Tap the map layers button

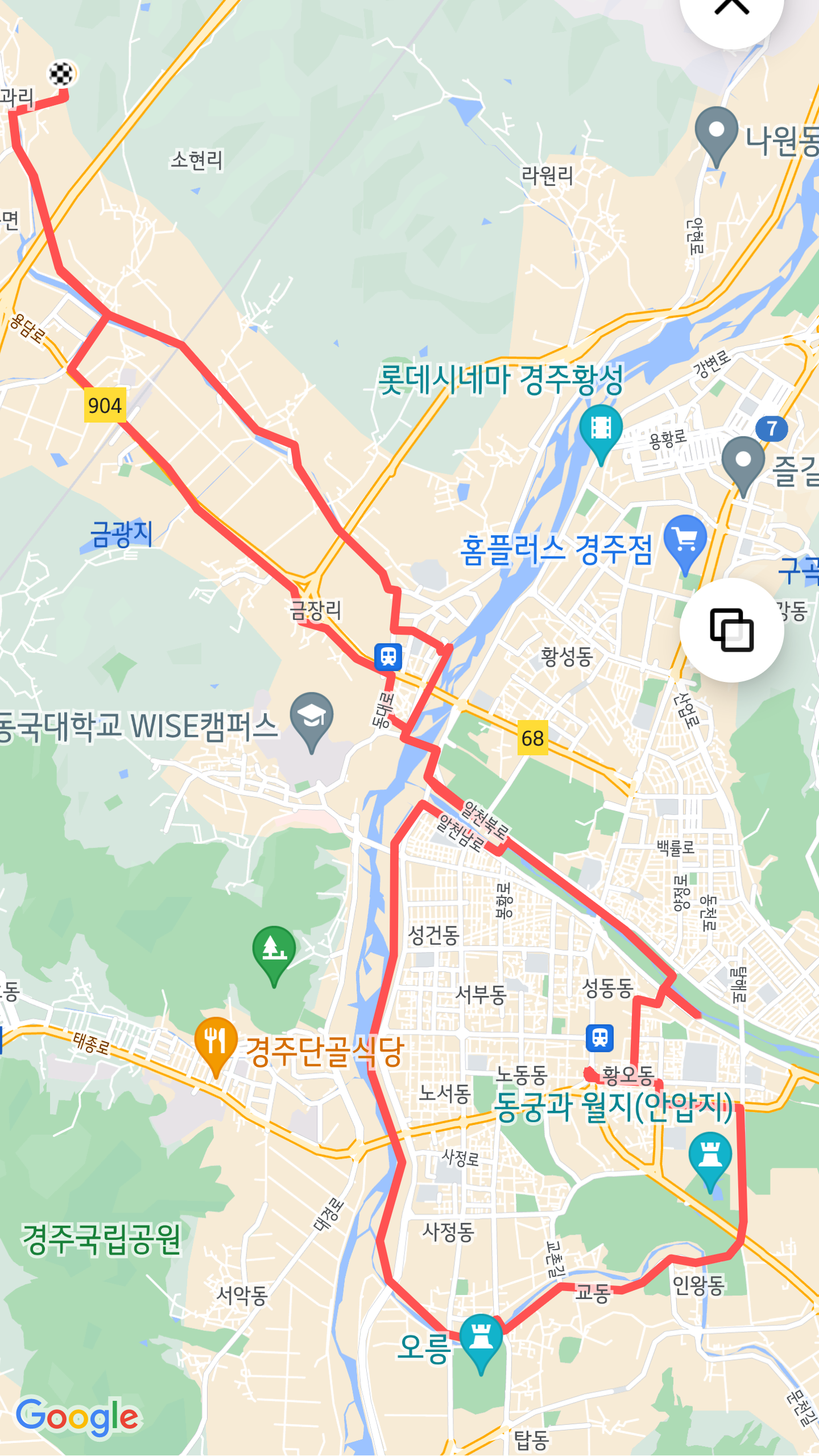tap(731, 630)
